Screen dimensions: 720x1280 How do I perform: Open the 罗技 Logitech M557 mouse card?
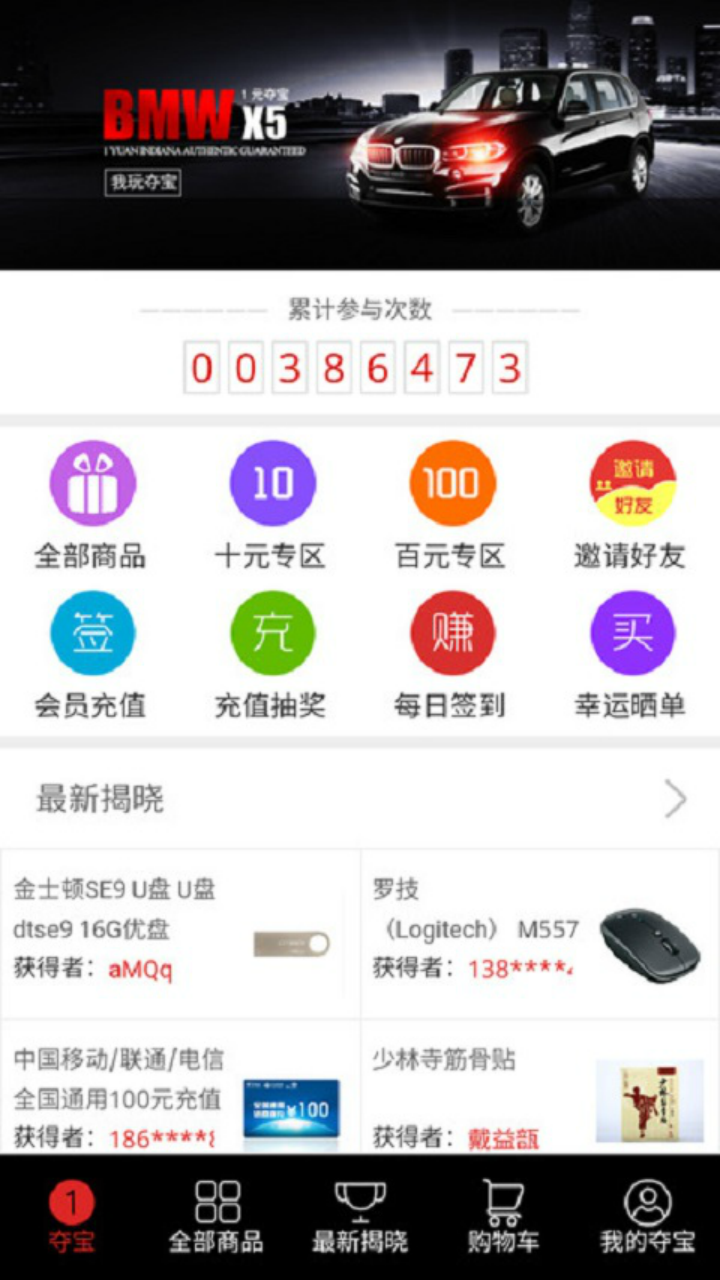pyautogui.click(x=540, y=932)
